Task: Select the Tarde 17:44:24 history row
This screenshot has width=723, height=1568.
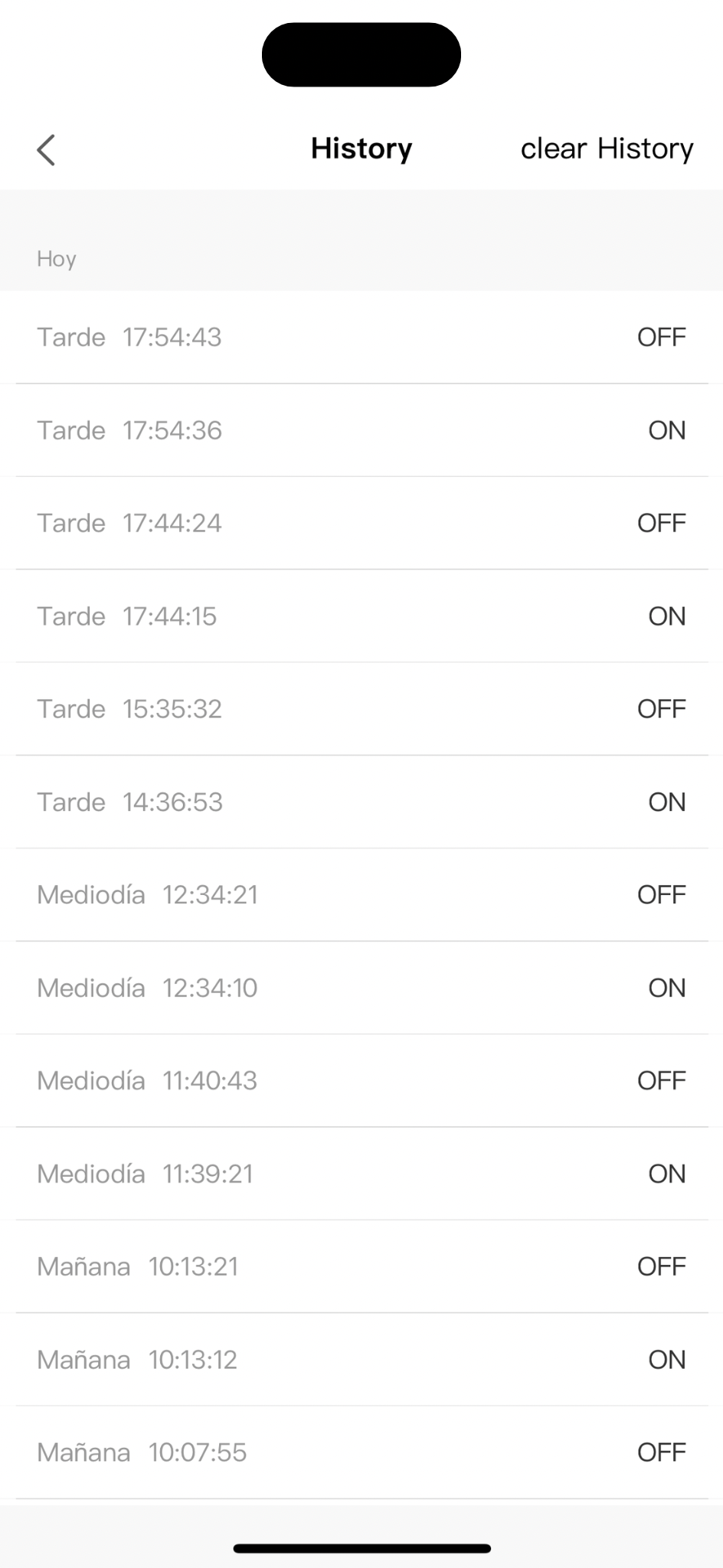Action: pos(361,523)
